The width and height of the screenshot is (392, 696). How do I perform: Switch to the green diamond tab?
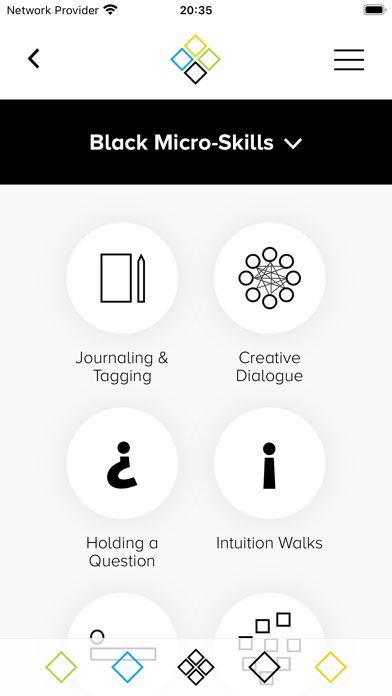tap(61, 667)
